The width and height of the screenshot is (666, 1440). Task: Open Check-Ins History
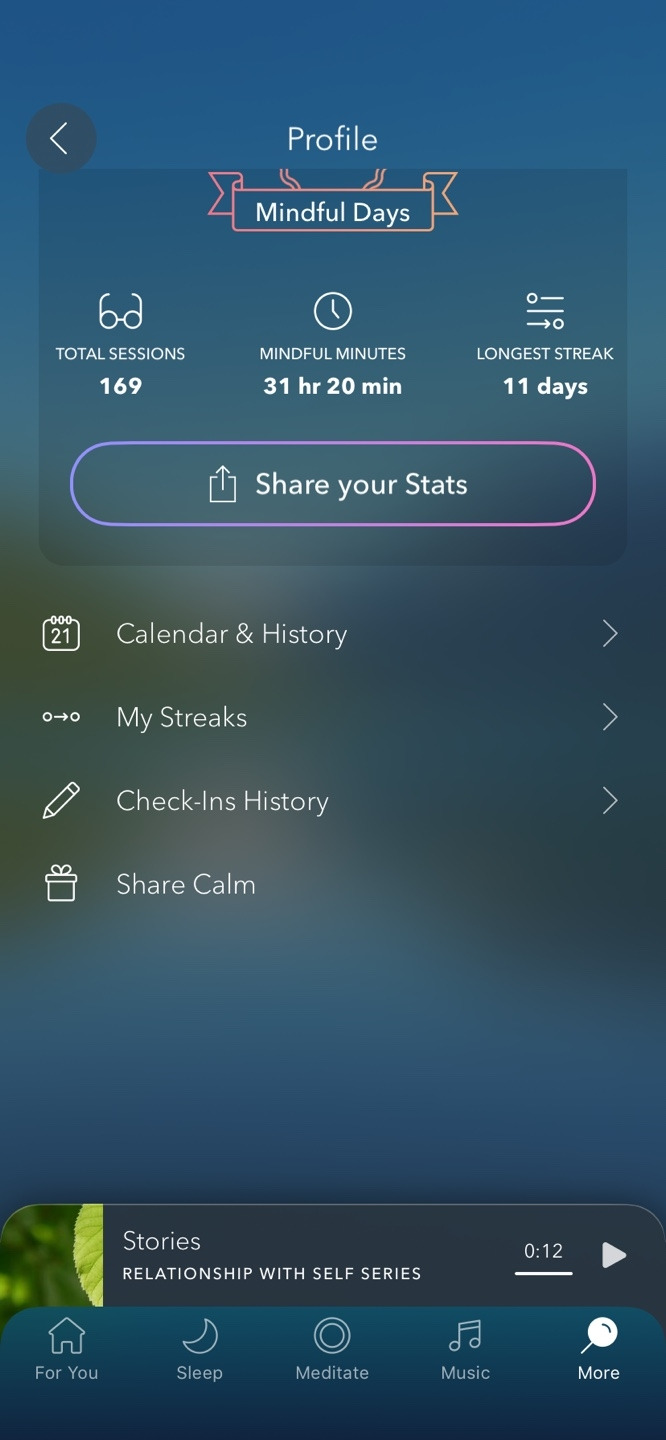pos(332,801)
